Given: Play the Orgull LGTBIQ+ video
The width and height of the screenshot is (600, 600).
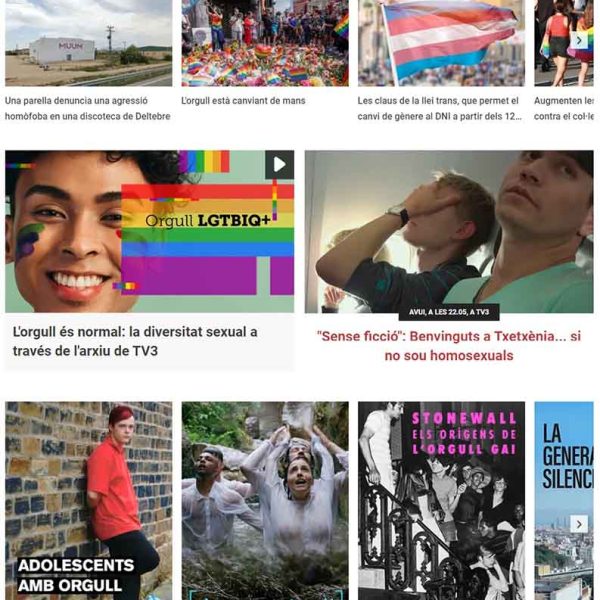Looking at the screenshot, I should 279,165.
